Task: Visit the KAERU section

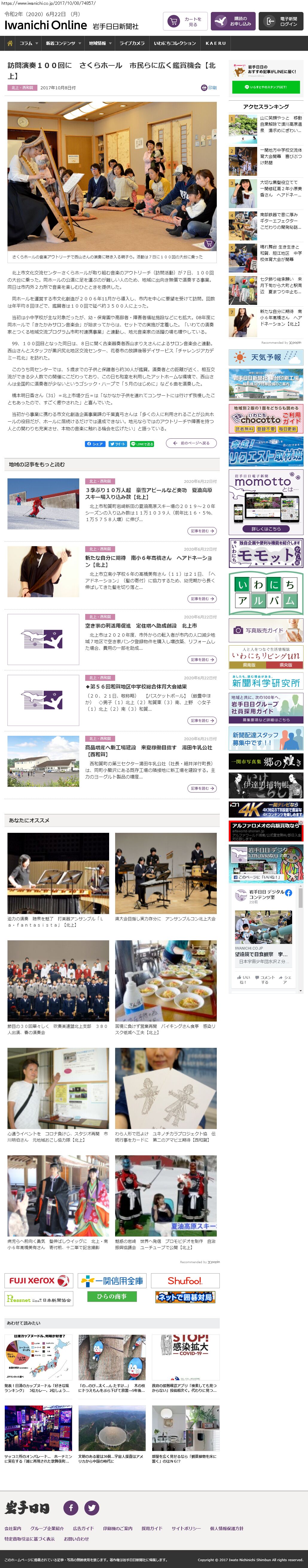Action: (x=215, y=43)
